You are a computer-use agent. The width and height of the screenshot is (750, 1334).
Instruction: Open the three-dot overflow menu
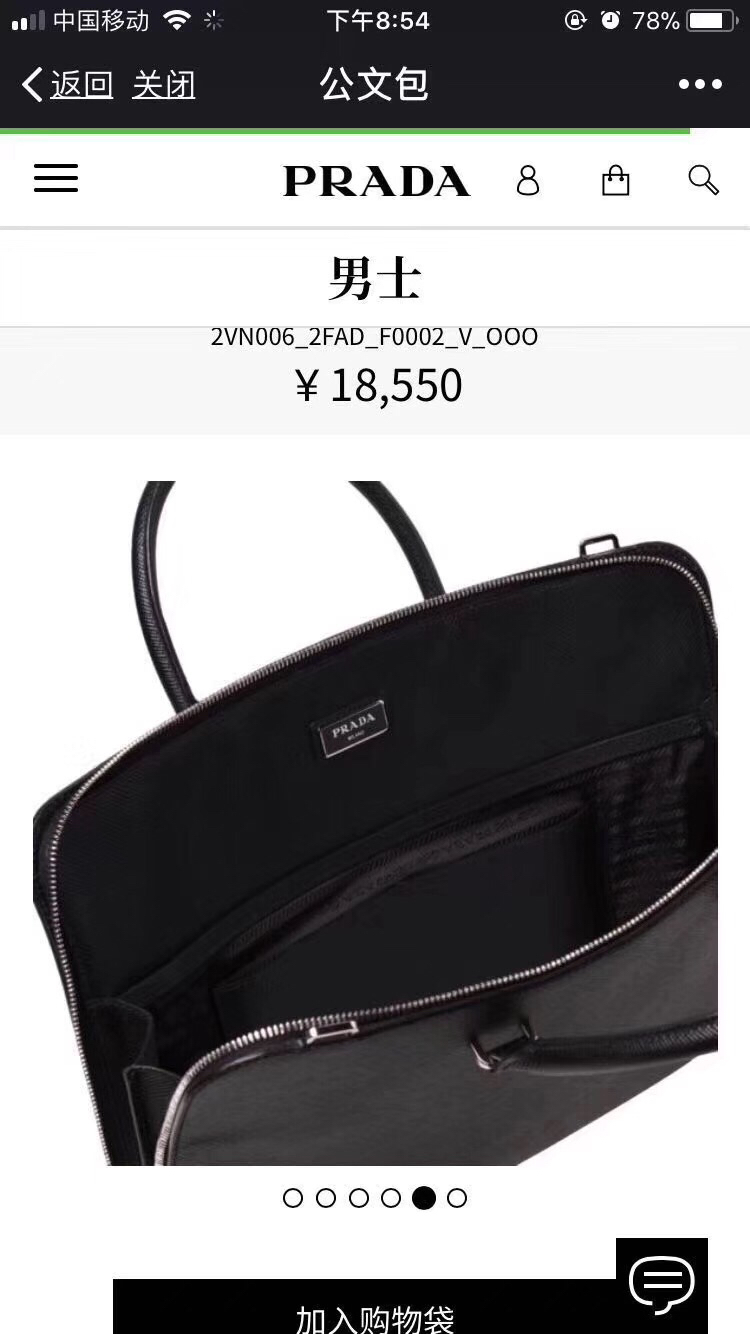click(x=700, y=85)
